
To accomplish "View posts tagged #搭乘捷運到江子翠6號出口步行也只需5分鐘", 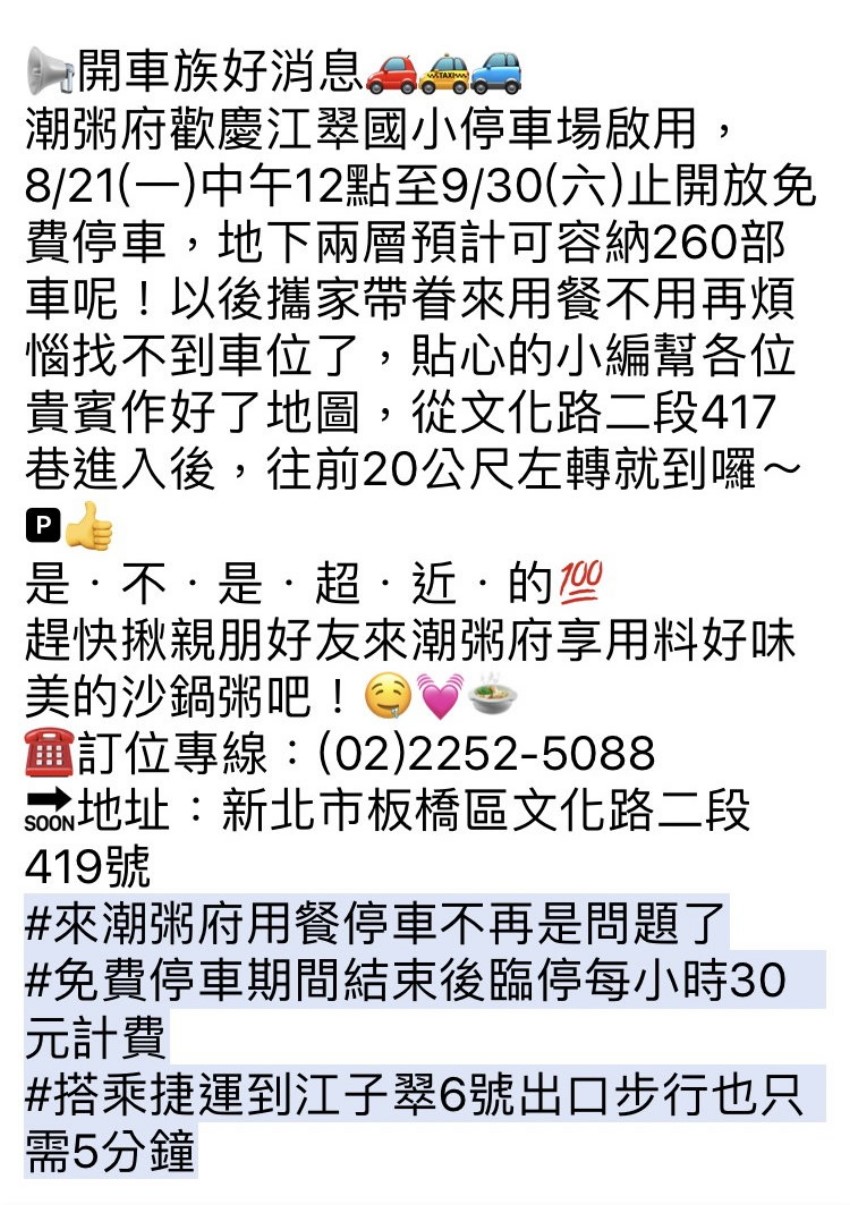I will point(412,1095).
